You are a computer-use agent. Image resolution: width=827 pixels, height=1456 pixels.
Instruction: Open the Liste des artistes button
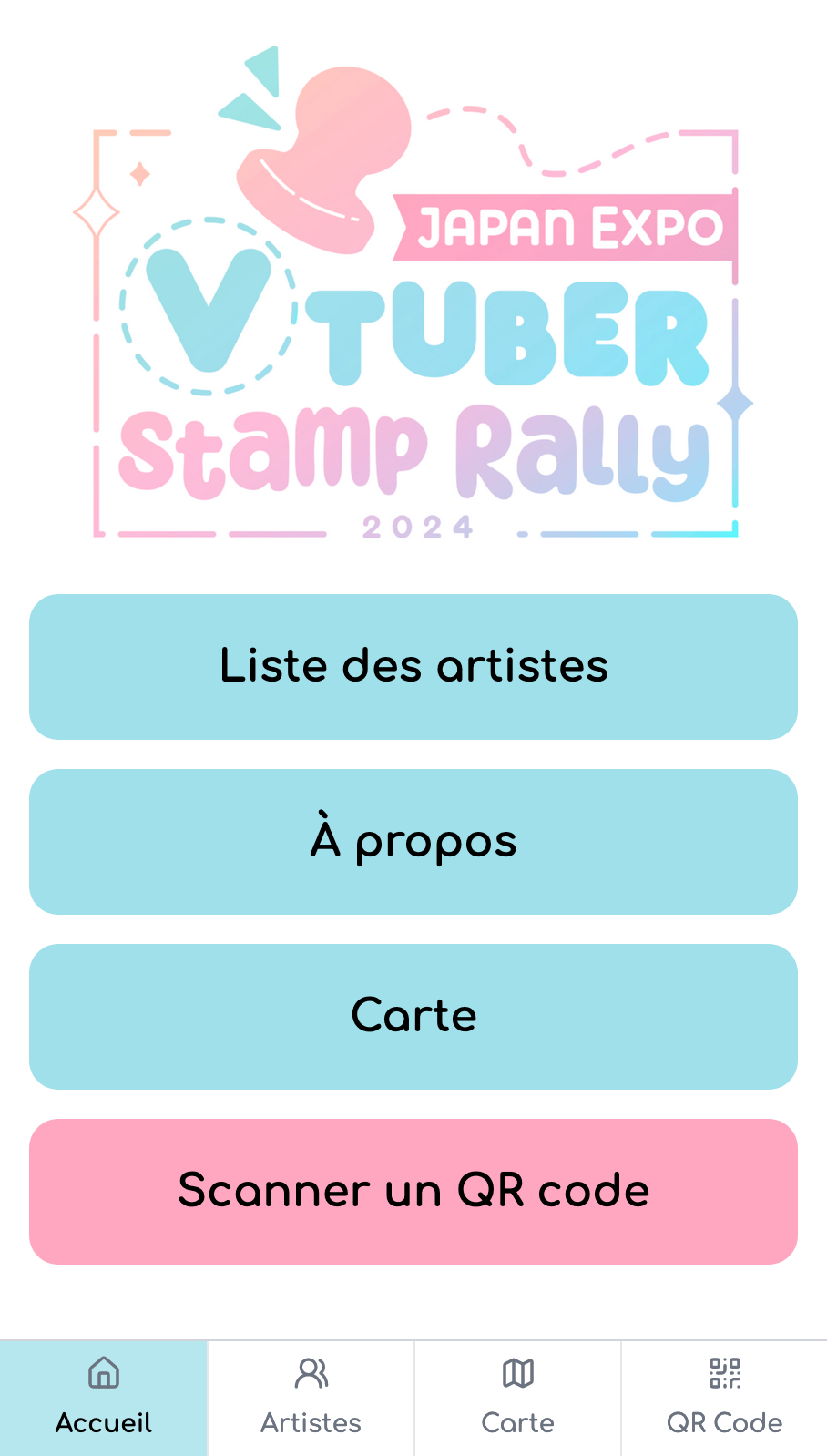413,666
